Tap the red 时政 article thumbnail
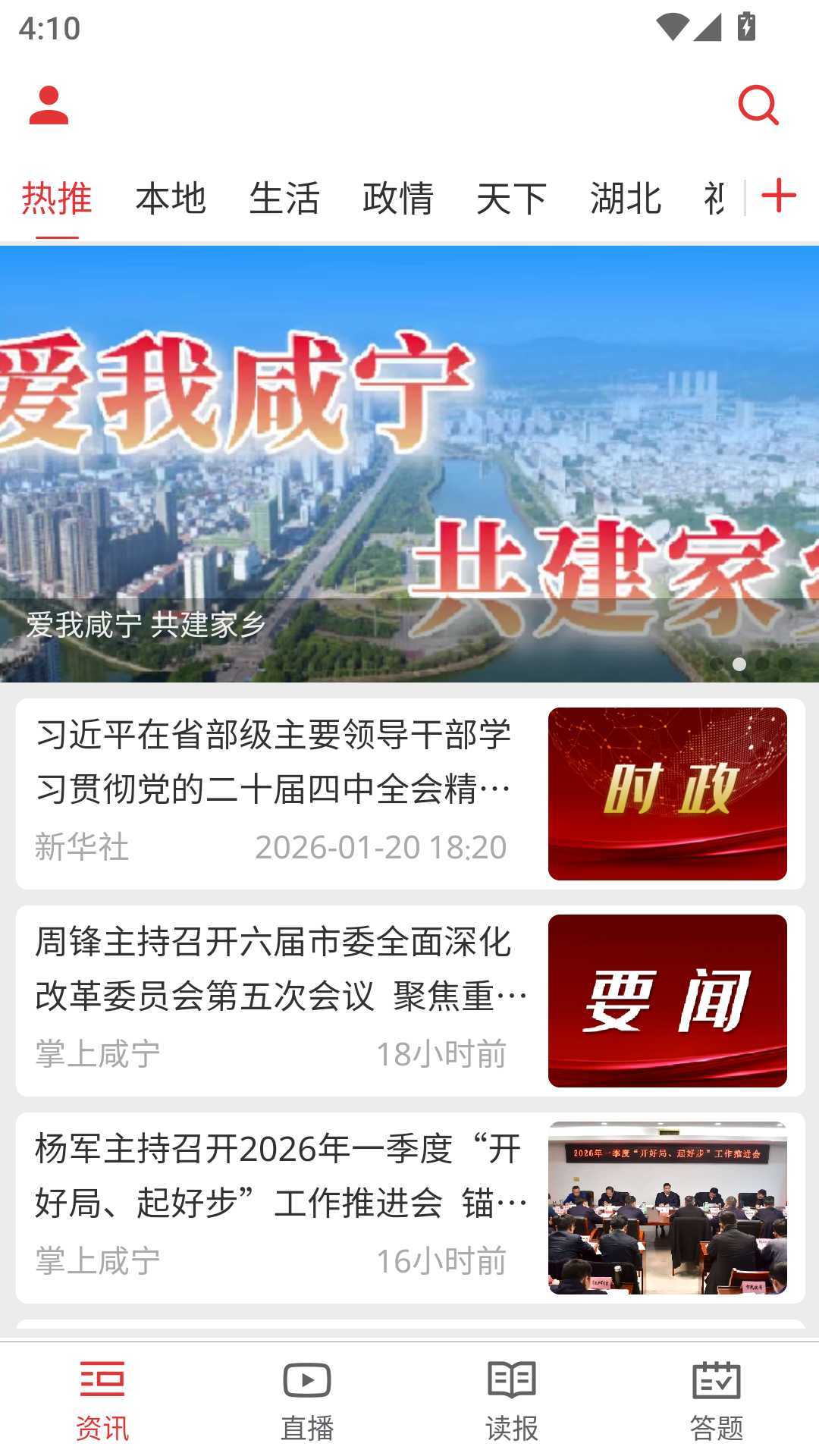 [668, 789]
